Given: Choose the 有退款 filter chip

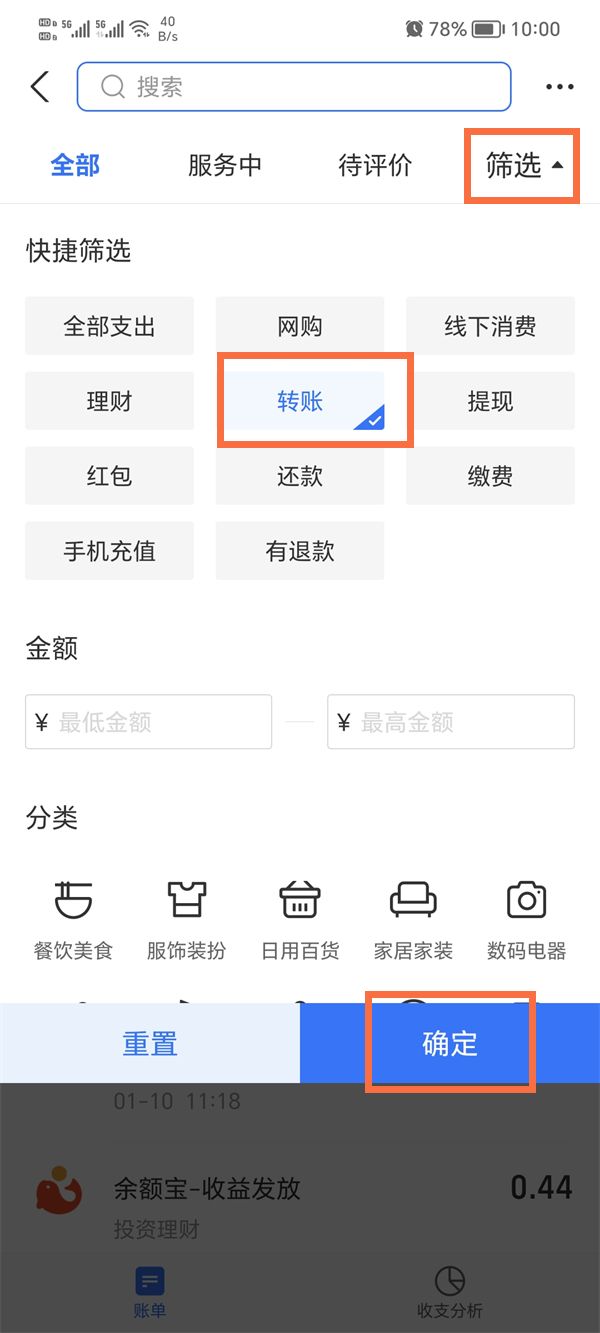Looking at the screenshot, I should click(x=300, y=551).
